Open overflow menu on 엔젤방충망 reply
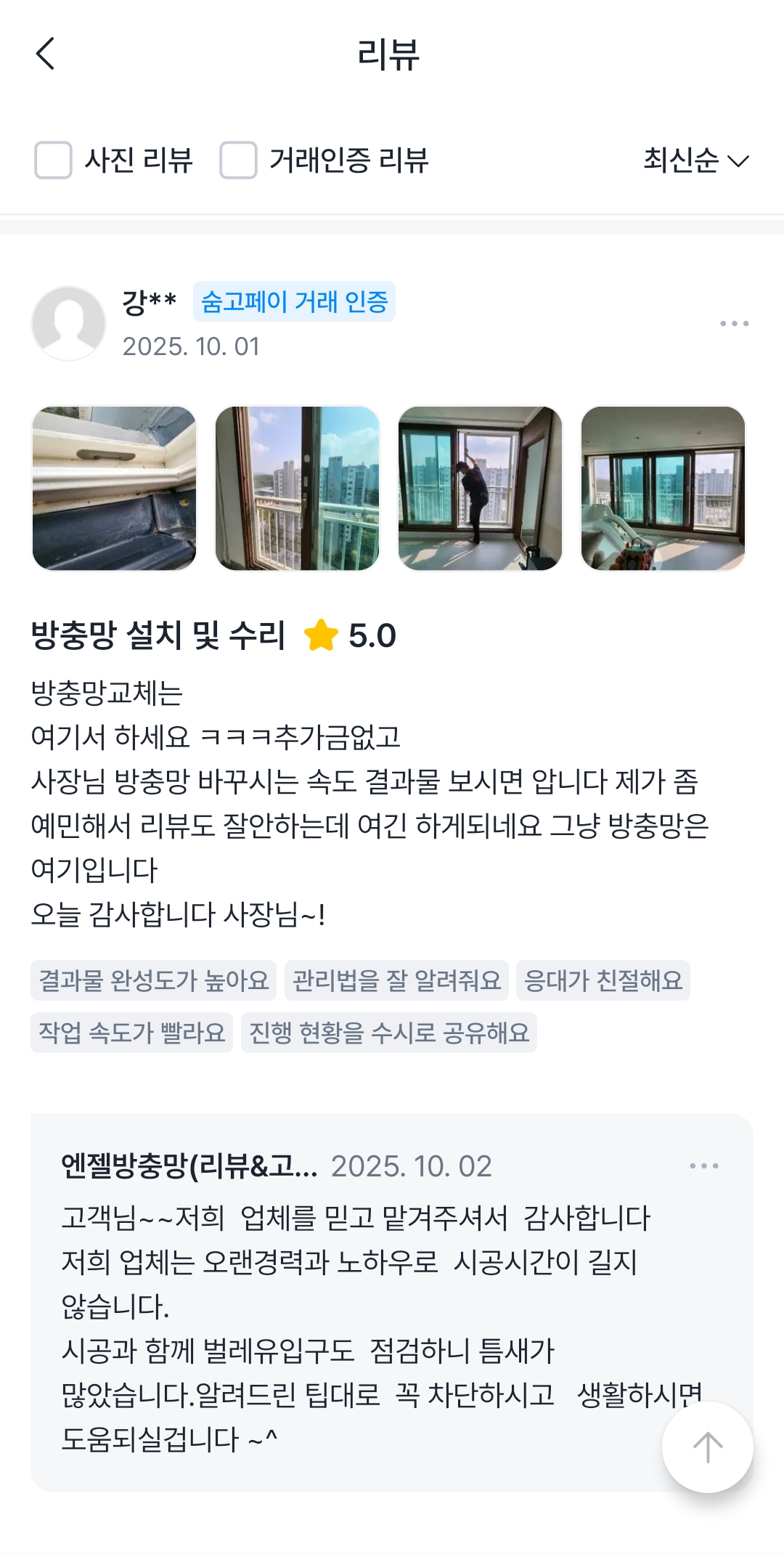 (703, 1165)
